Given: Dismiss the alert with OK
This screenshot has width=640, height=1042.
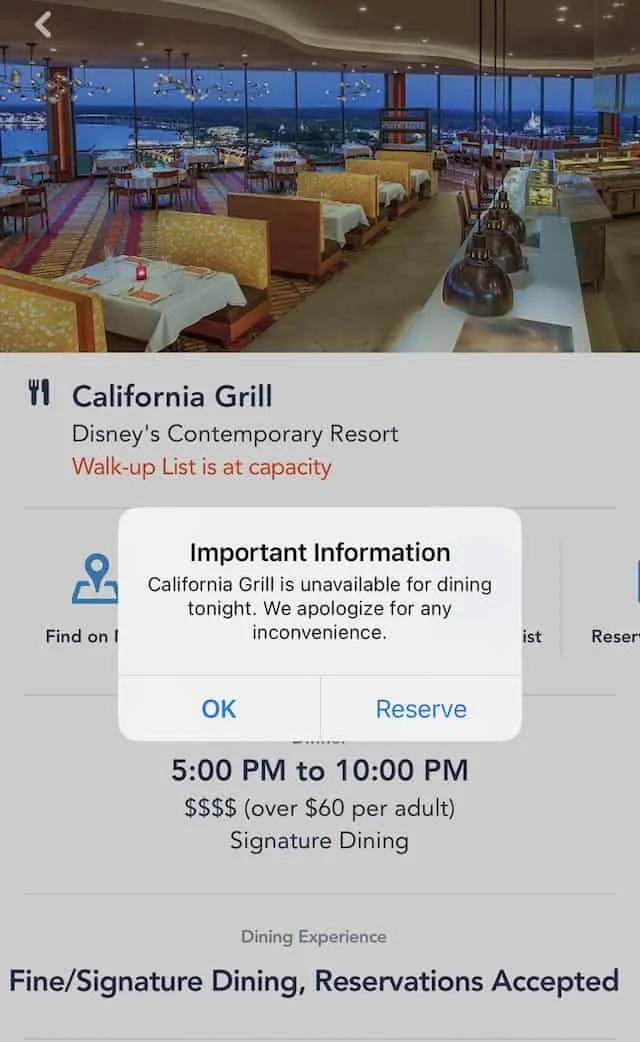Looking at the screenshot, I should [219, 708].
